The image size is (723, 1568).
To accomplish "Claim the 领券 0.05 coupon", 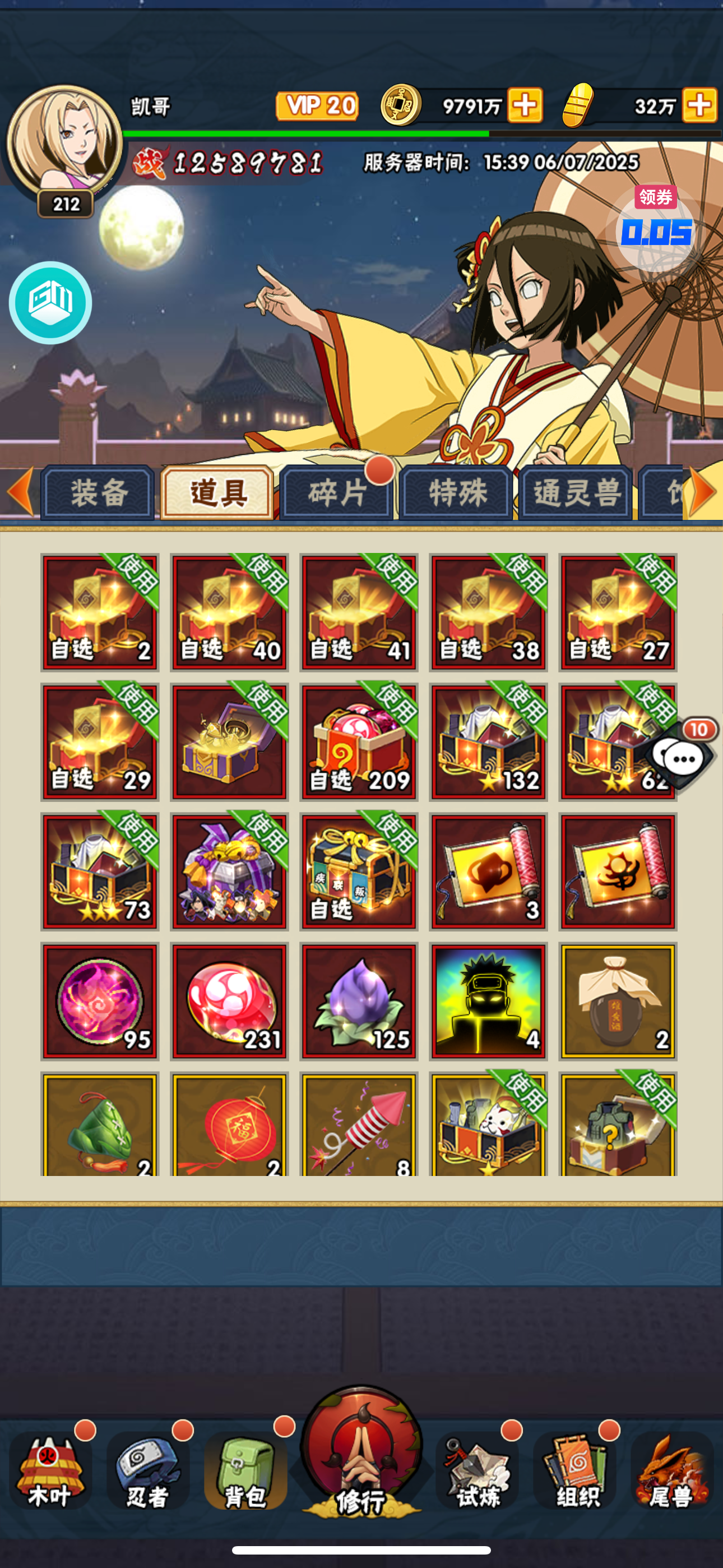I will (655, 227).
